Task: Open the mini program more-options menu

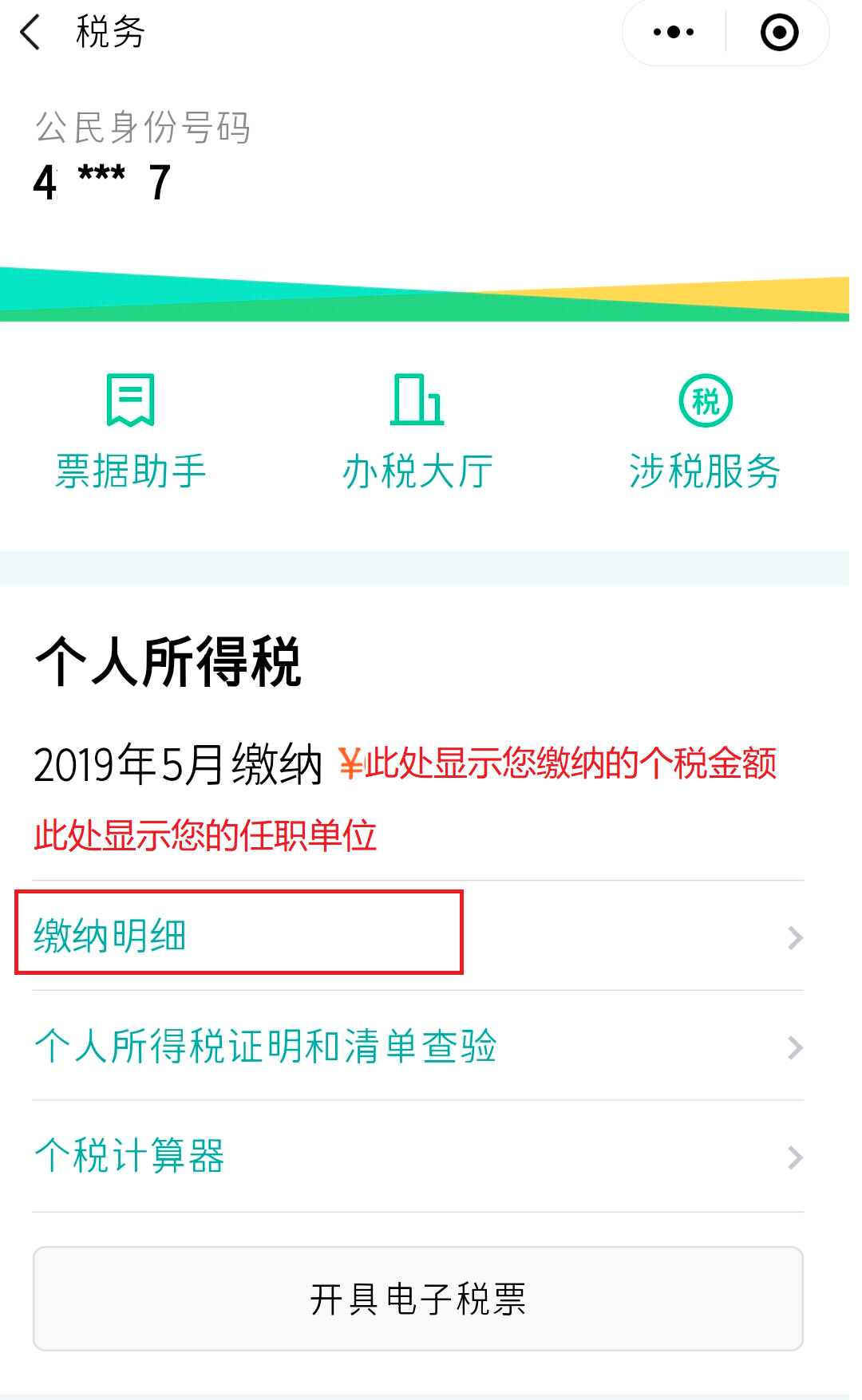Action: point(674,33)
